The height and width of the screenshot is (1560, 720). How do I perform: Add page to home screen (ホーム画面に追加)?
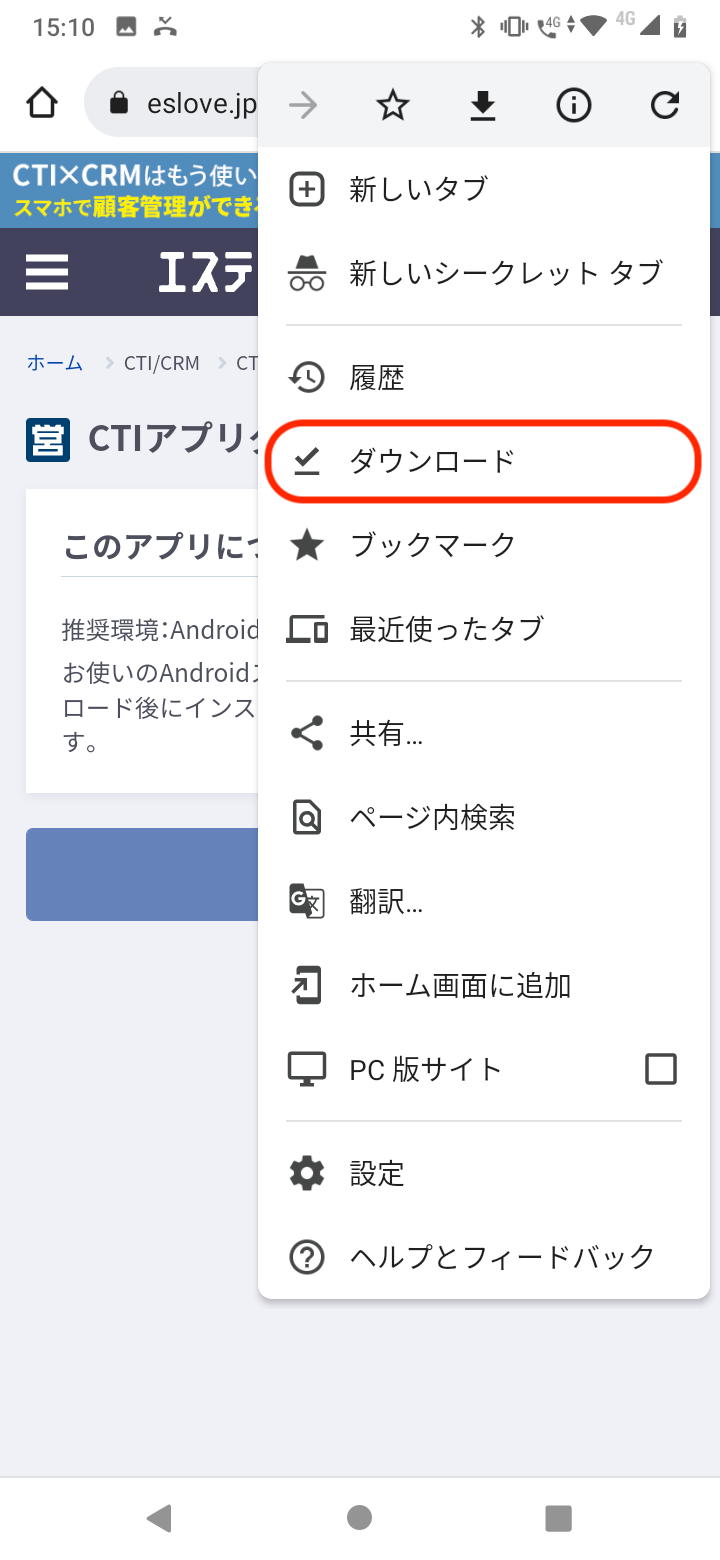460,986
